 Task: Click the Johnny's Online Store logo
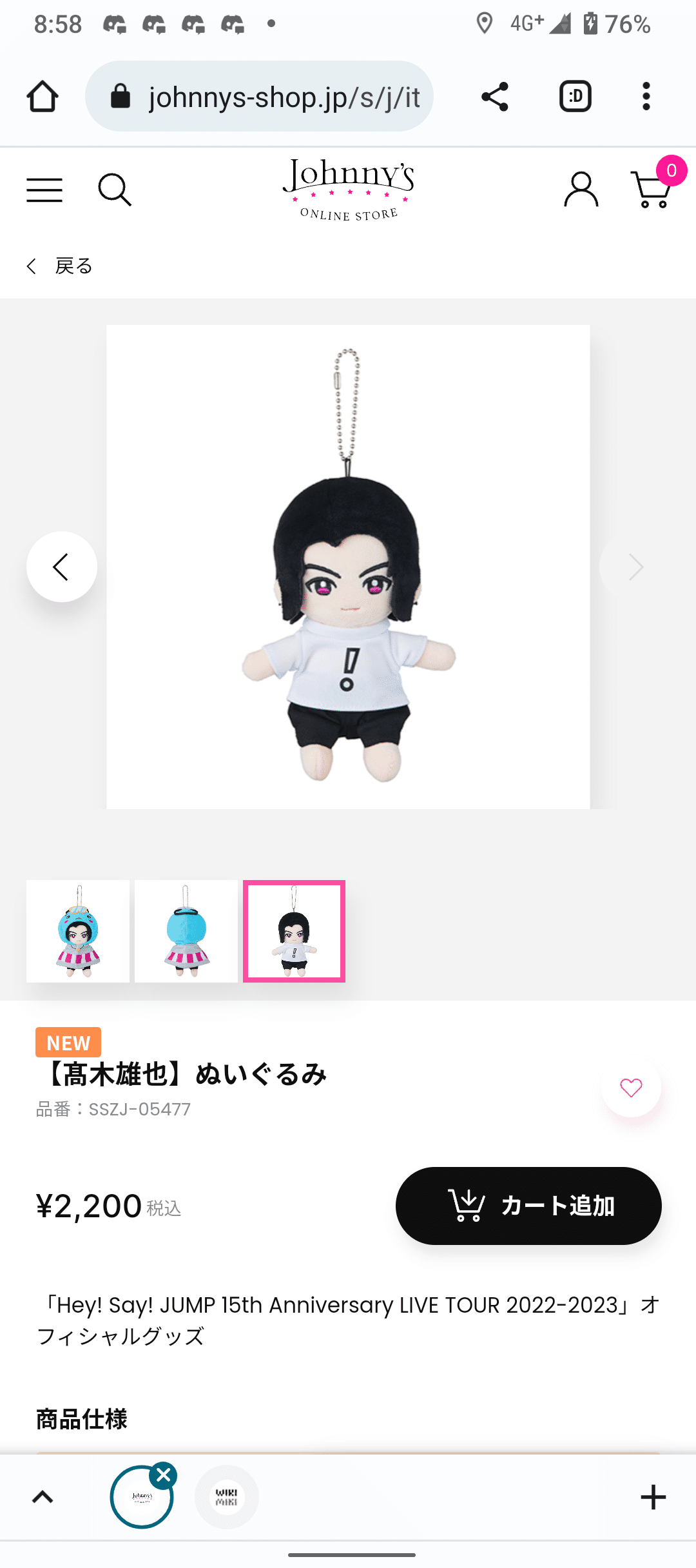click(348, 190)
